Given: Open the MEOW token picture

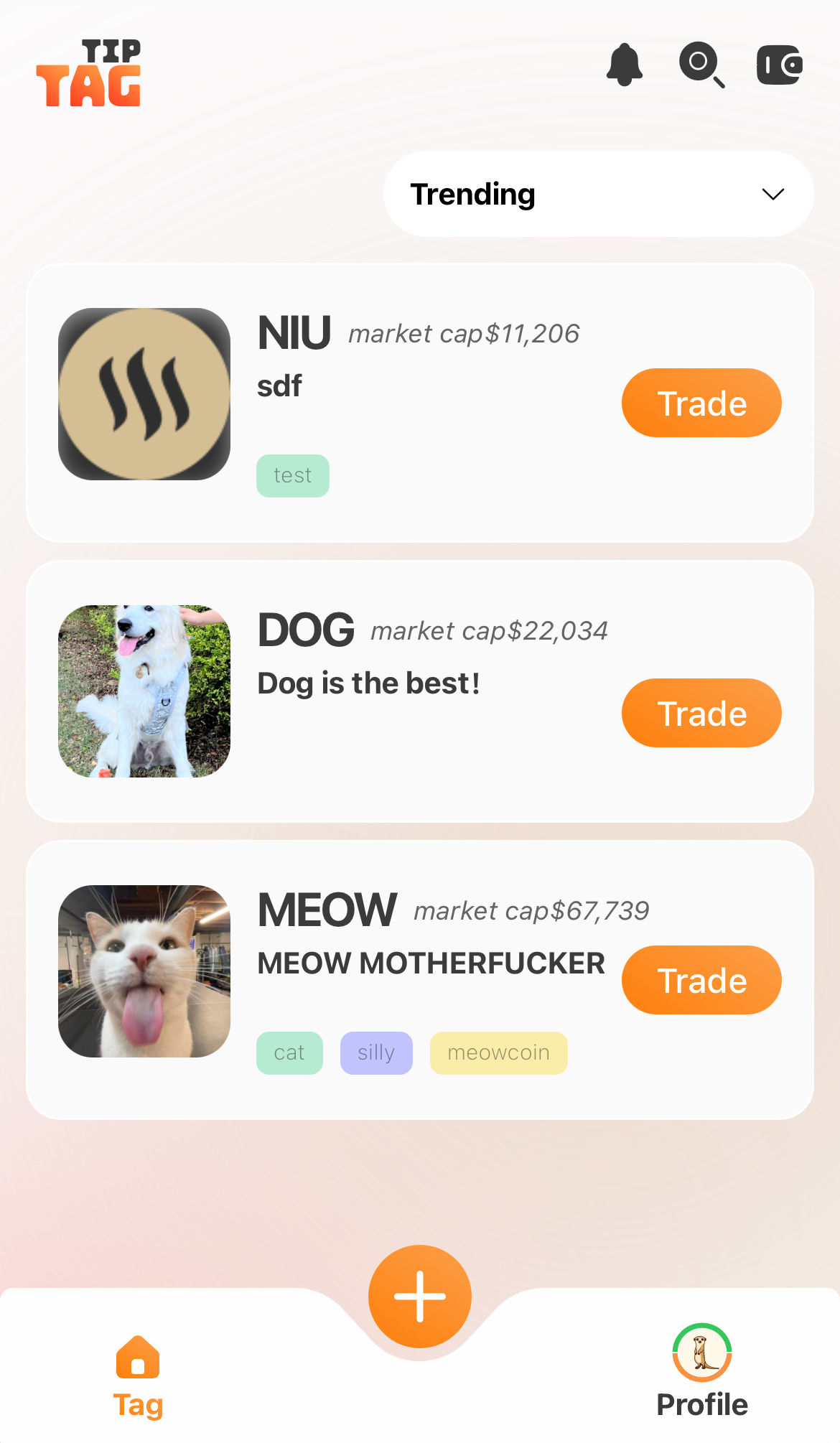Looking at the screenshot, I should click(x=144, y=971).
